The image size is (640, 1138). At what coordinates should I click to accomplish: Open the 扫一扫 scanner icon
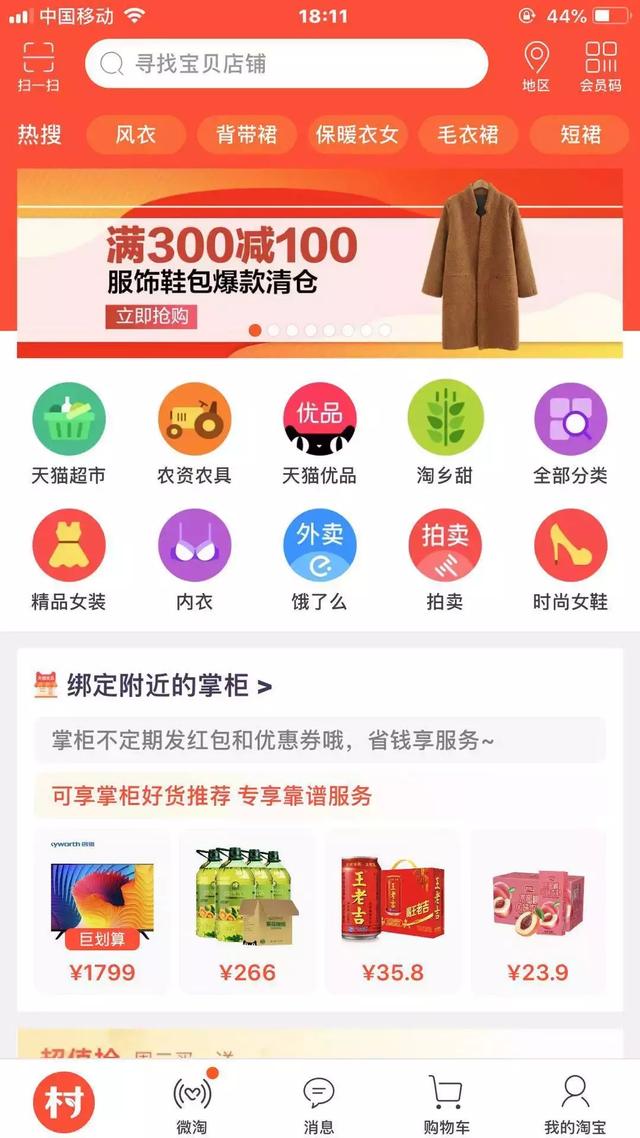(x=38, y=66)
